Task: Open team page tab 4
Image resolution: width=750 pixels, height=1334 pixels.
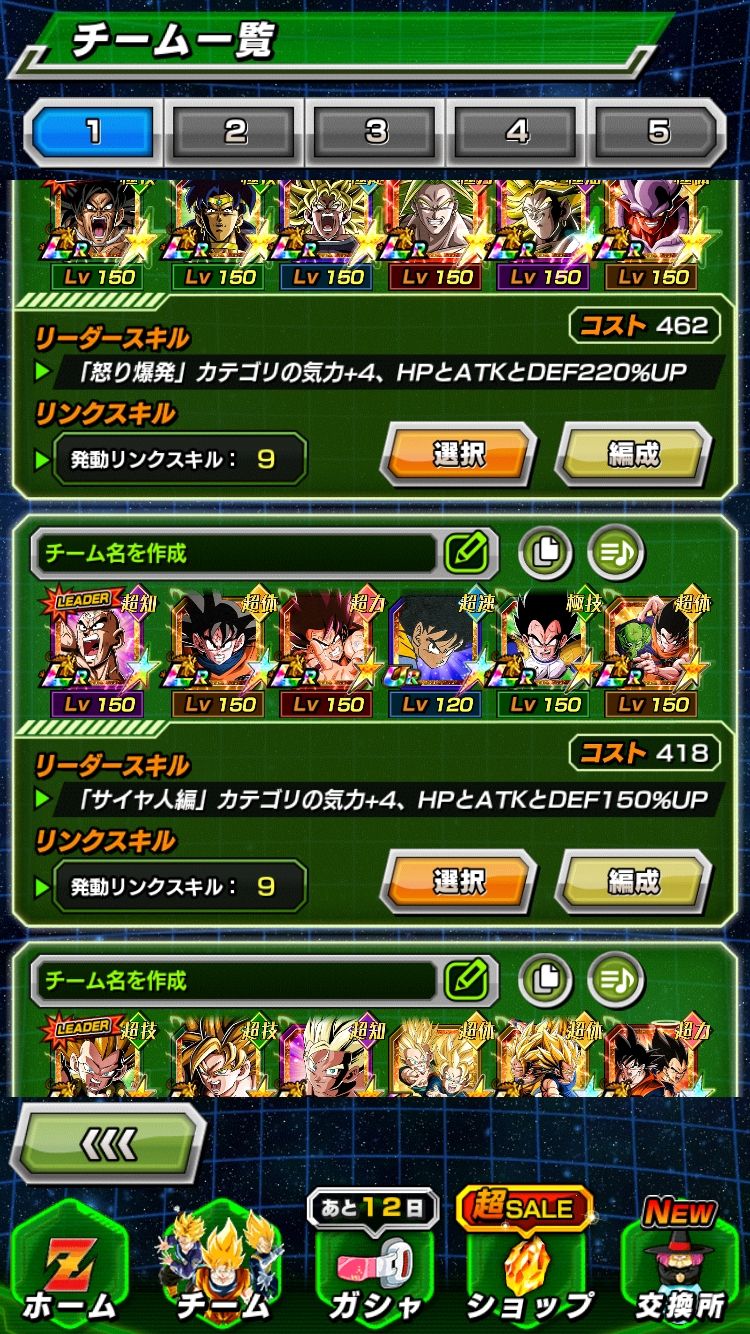Action: coord(517,132)
